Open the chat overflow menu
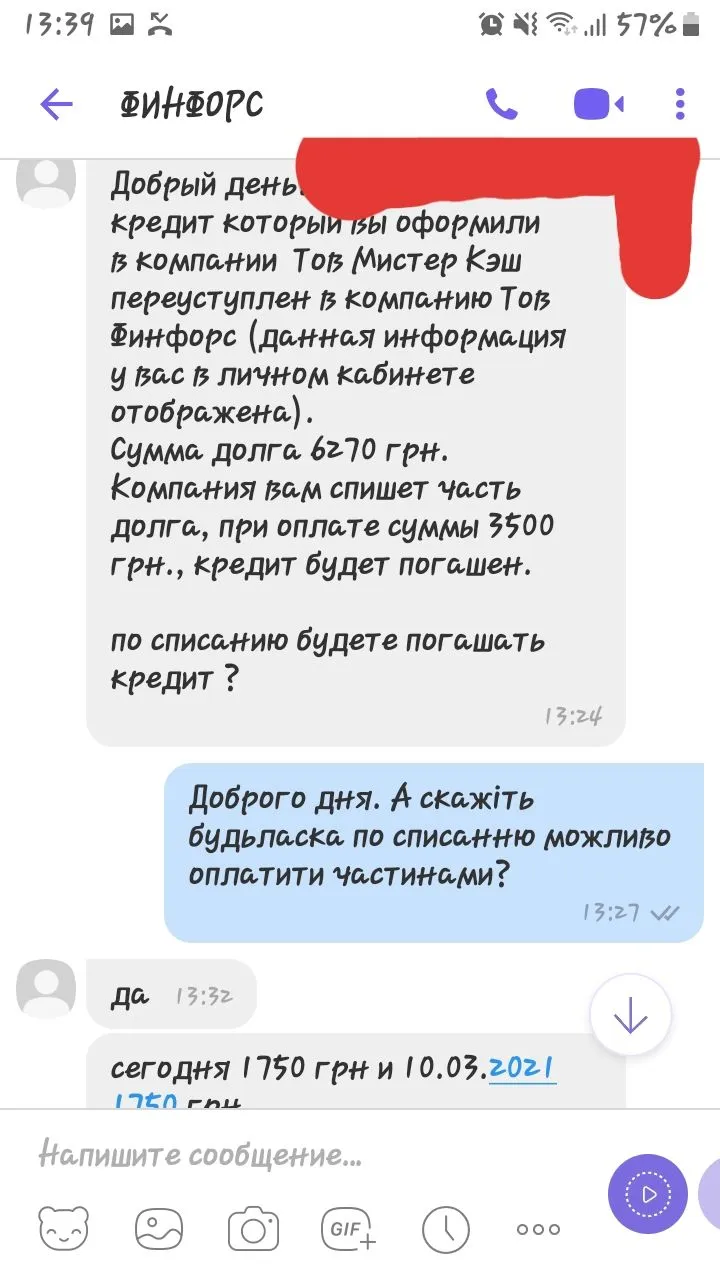Image resolution: width=720 pixels, height=1280 pixels. point(680,104)
